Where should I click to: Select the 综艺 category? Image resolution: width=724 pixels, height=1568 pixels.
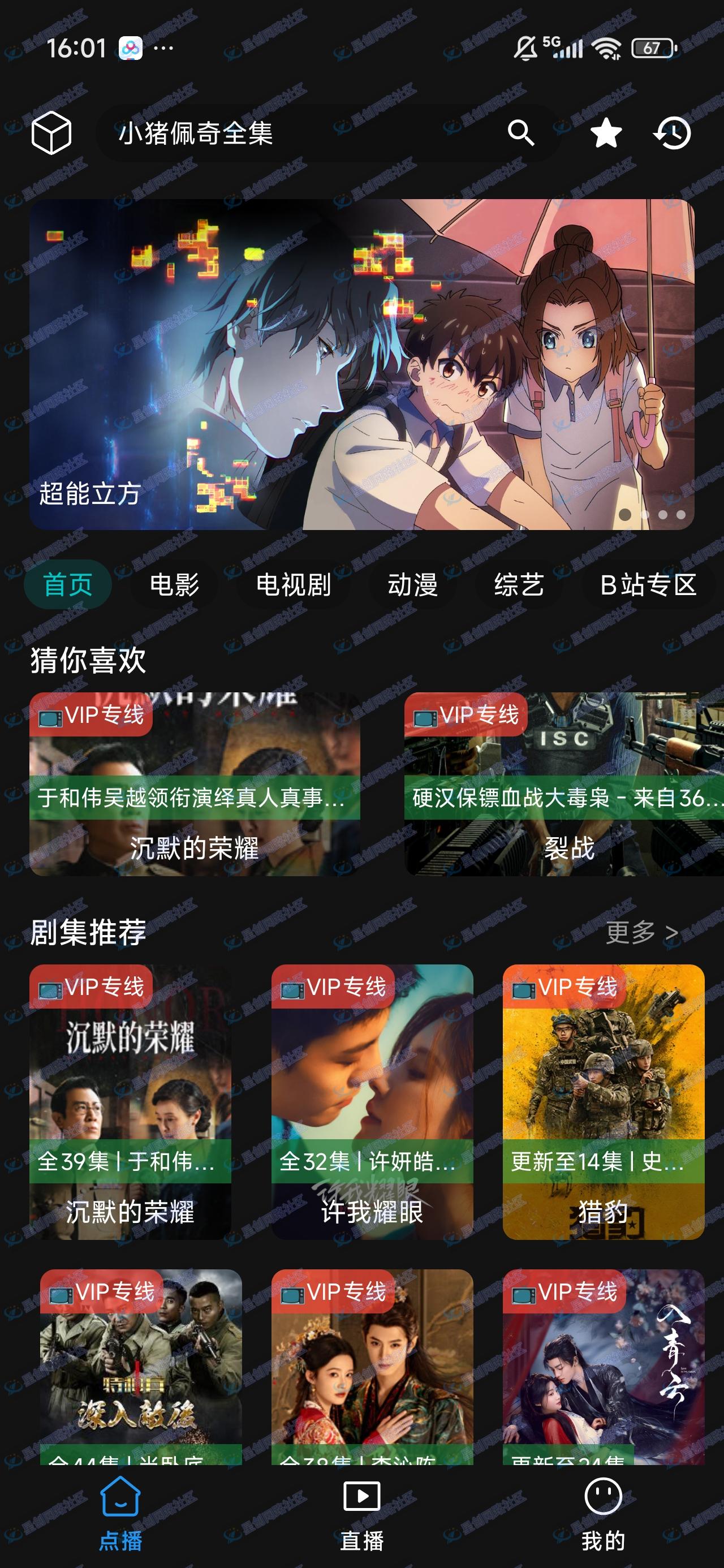(x=519, y=585)
